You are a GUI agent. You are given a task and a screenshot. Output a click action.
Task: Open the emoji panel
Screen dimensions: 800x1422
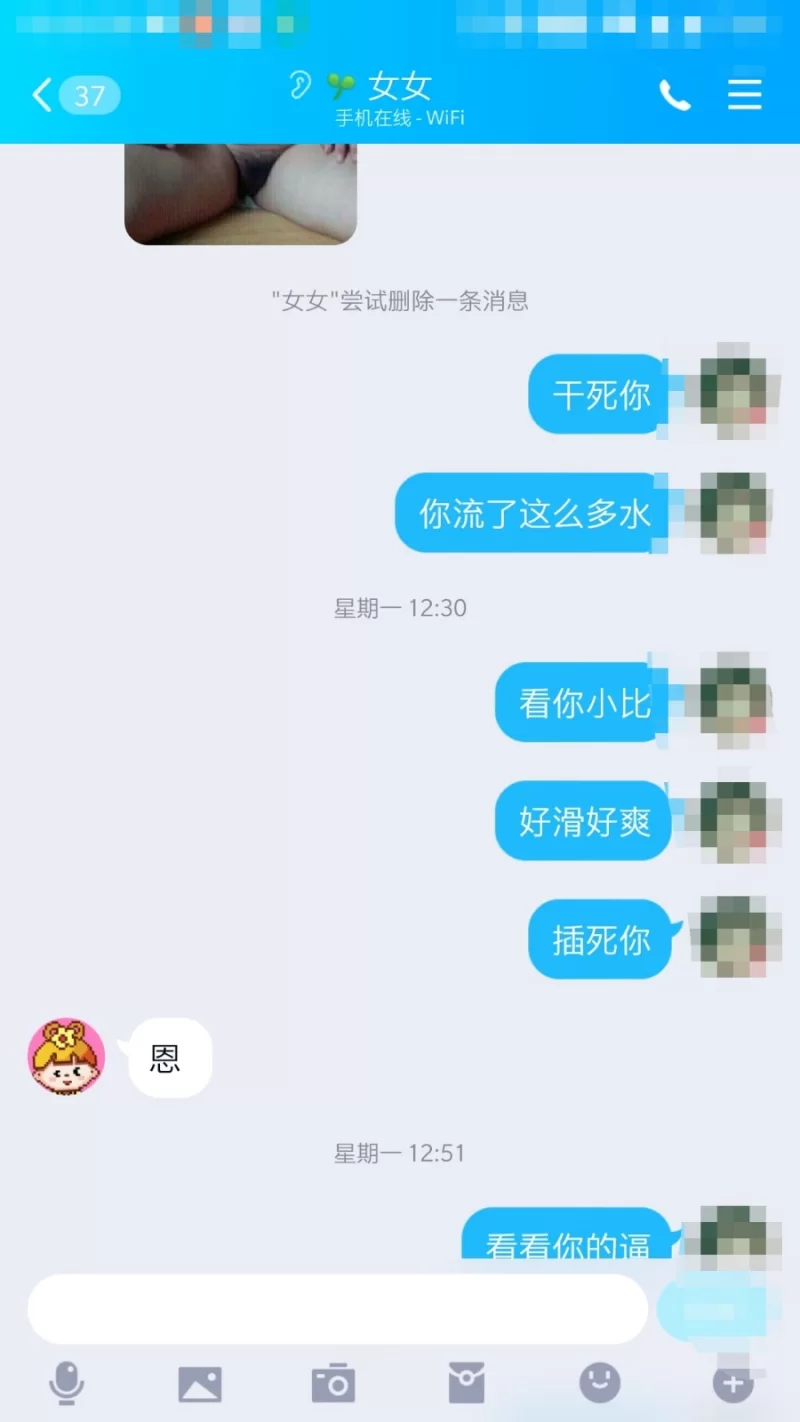point(600,1384)
